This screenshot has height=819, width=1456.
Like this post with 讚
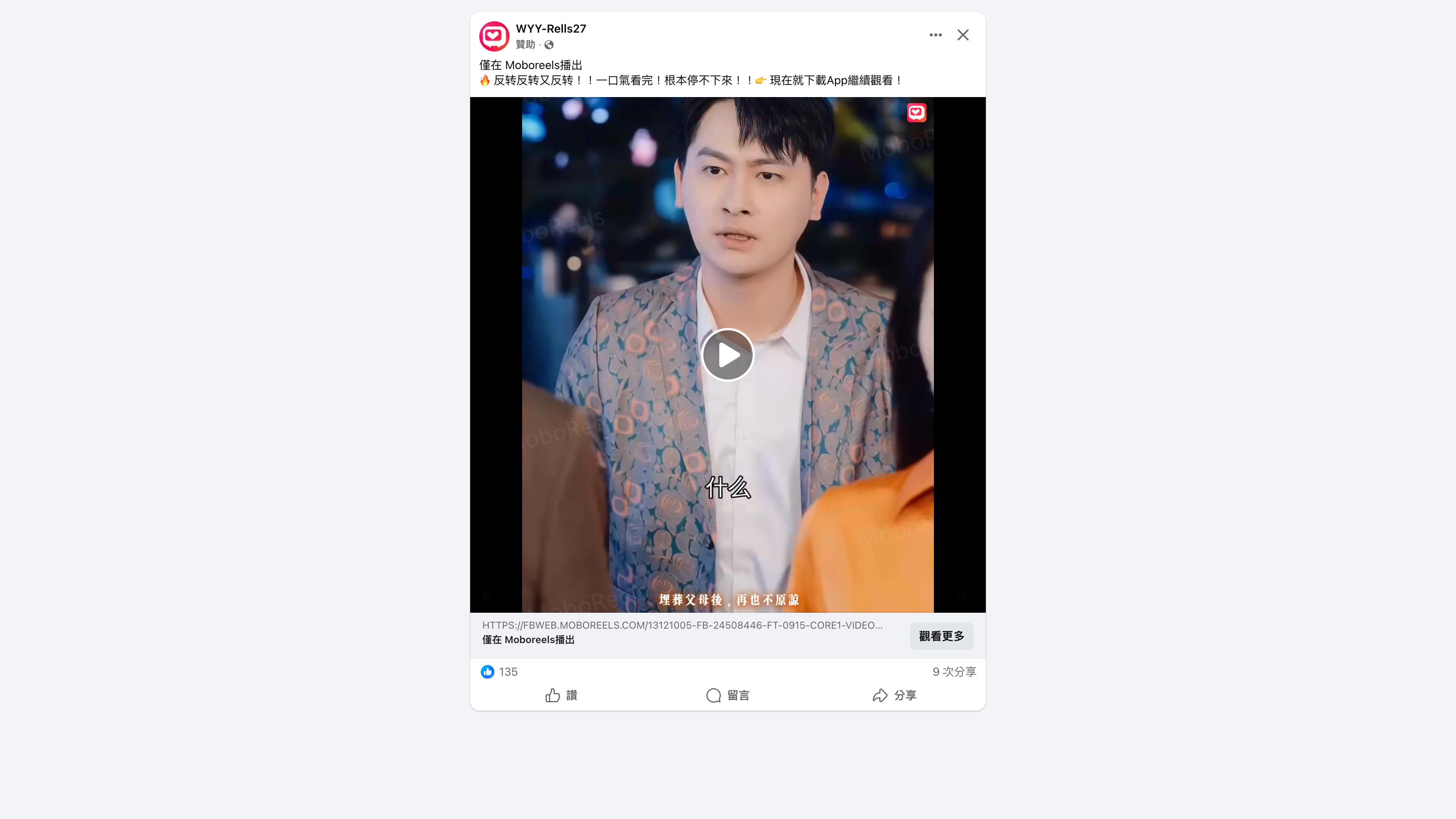click(x=561, y=695)
